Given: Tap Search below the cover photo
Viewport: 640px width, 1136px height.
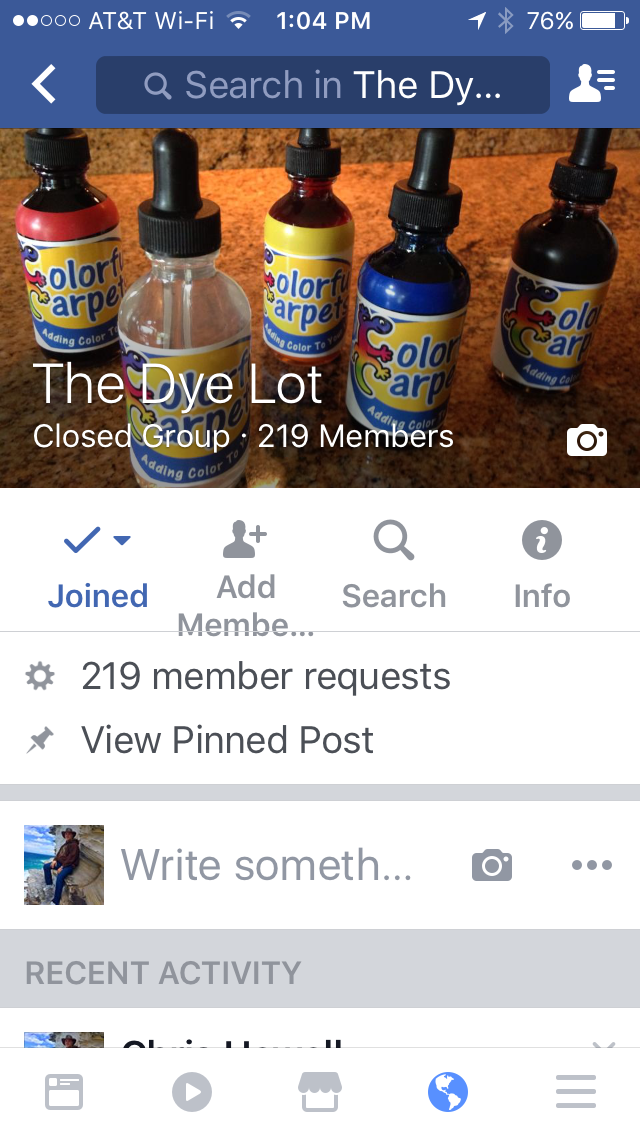Looking at the screenshot, I should pos(394,565).
